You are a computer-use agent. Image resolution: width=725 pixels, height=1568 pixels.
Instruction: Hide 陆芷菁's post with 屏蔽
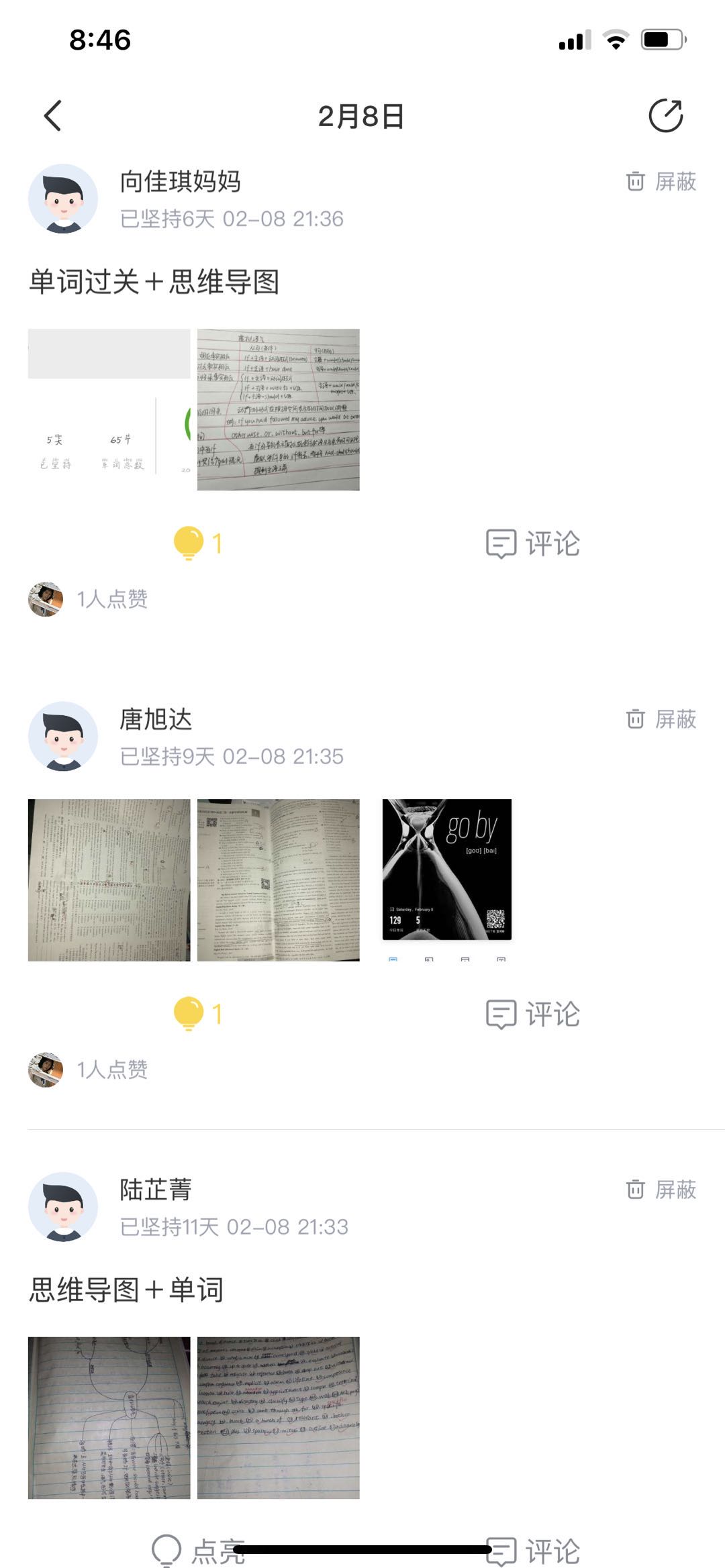662,1190
